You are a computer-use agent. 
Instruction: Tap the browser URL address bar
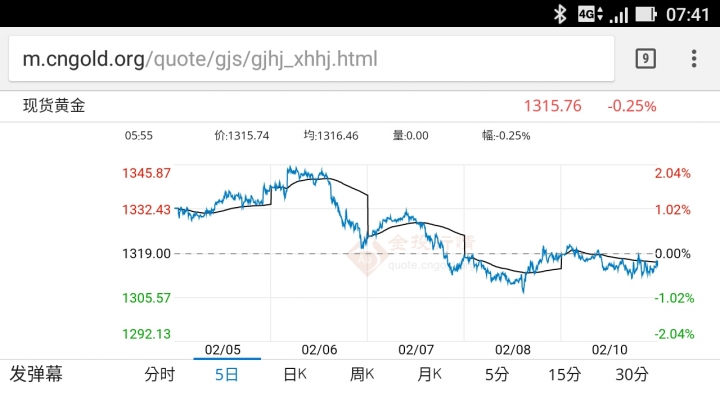coord(310,59)
